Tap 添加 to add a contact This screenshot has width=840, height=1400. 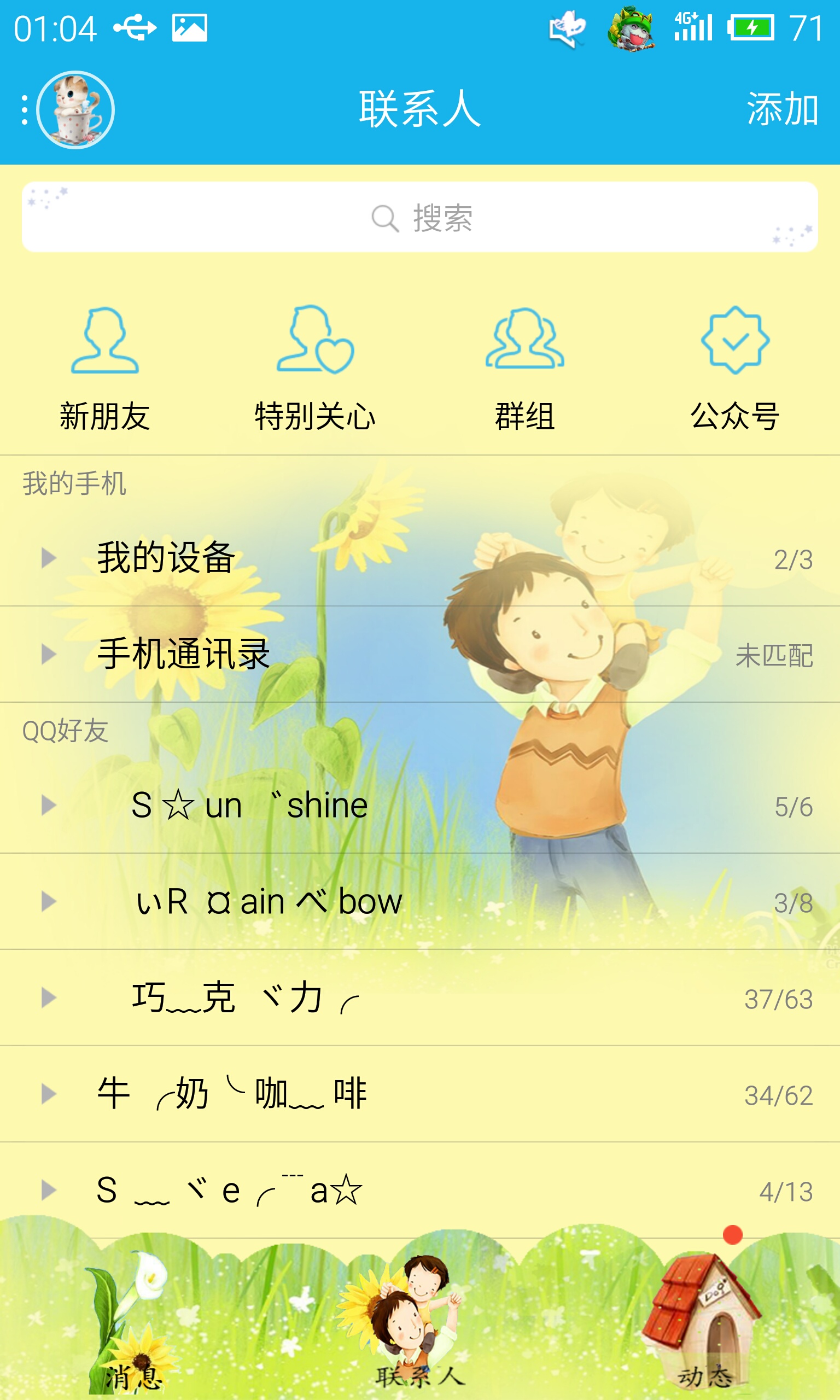coord(781,109)
